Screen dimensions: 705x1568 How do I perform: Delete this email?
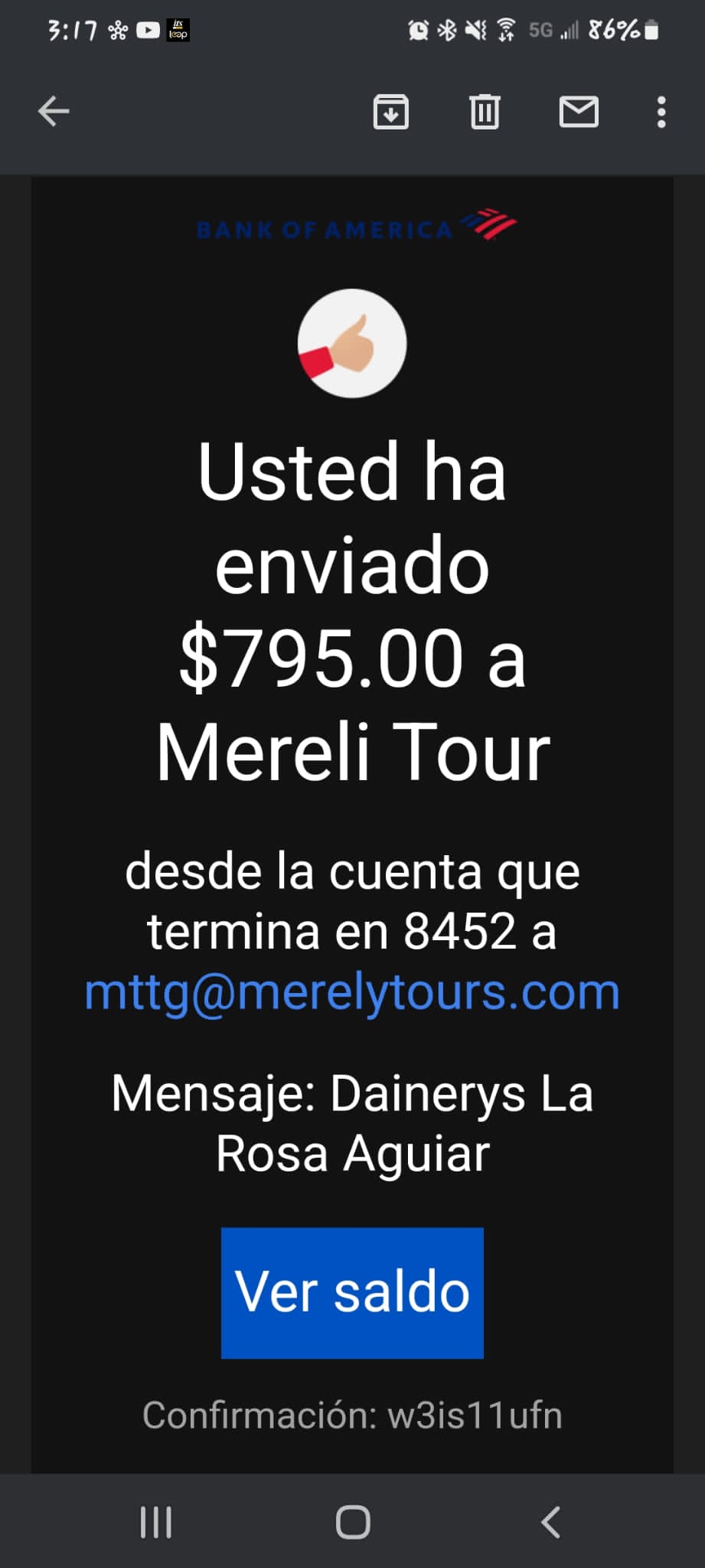tap(485, 112)
